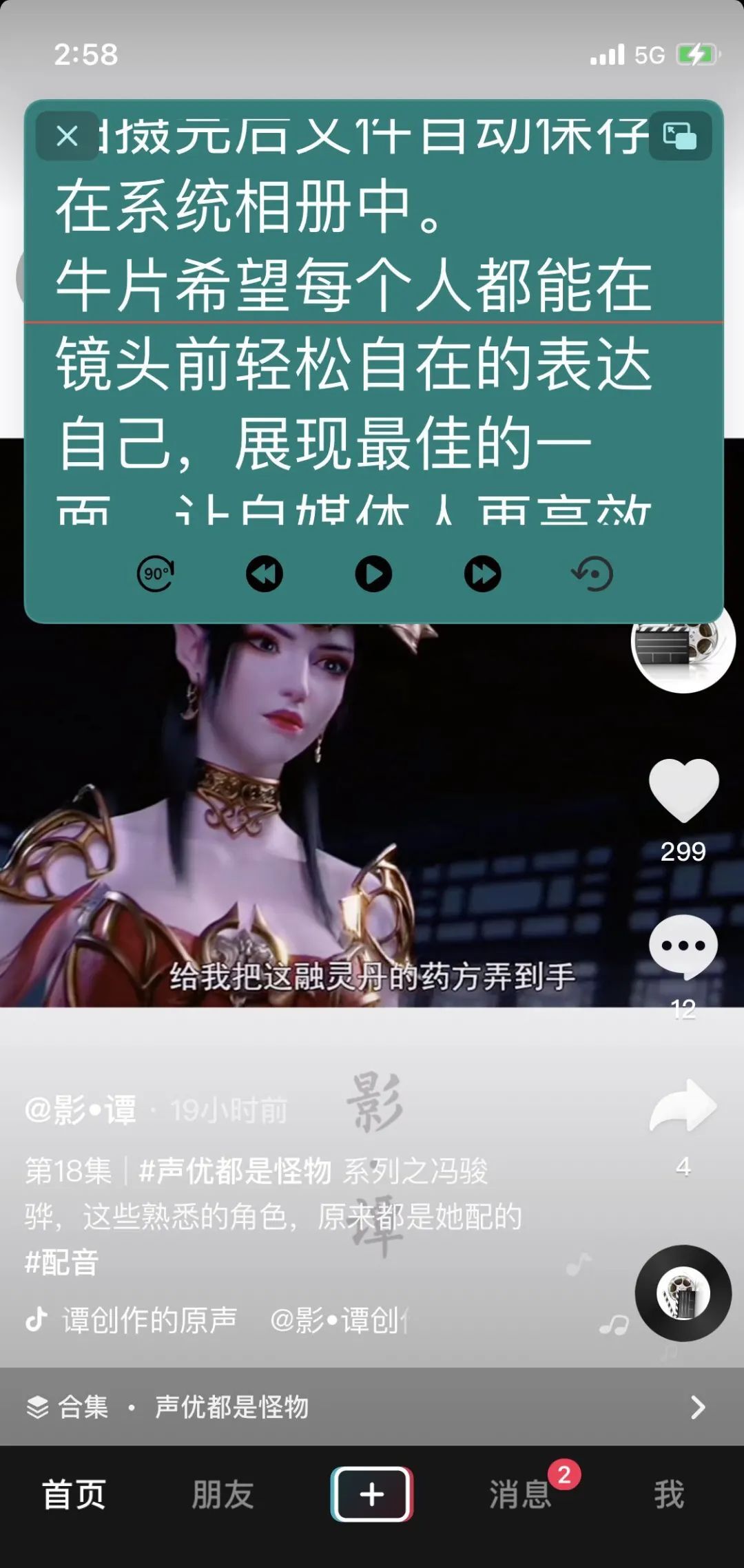
Task: Reset teleprompter to the beginning
Action: [592, 574]
